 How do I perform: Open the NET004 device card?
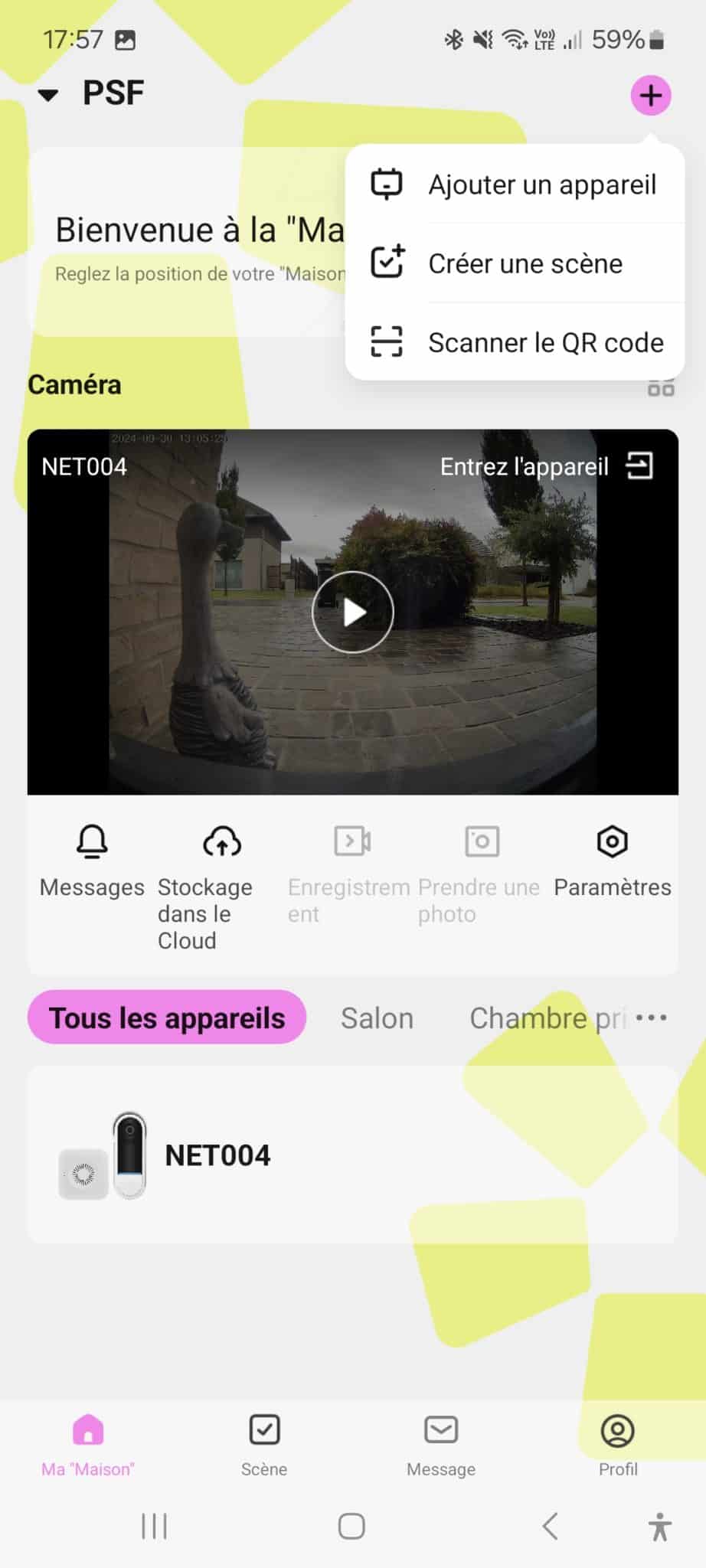(x=352, y=1155)
